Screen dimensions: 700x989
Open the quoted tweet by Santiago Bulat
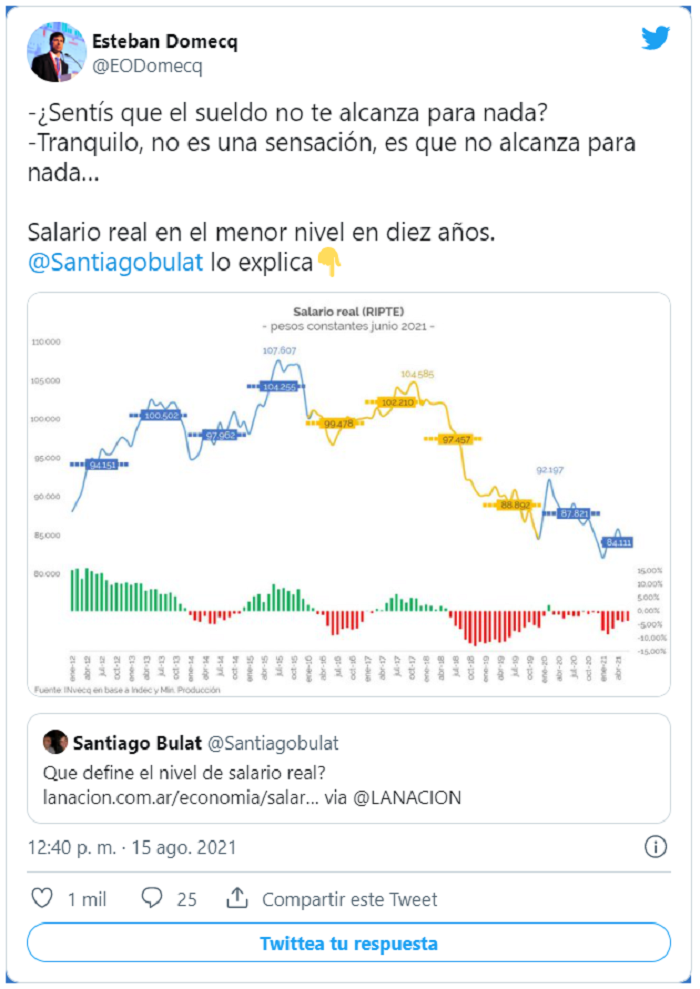(x=349, y=768)
